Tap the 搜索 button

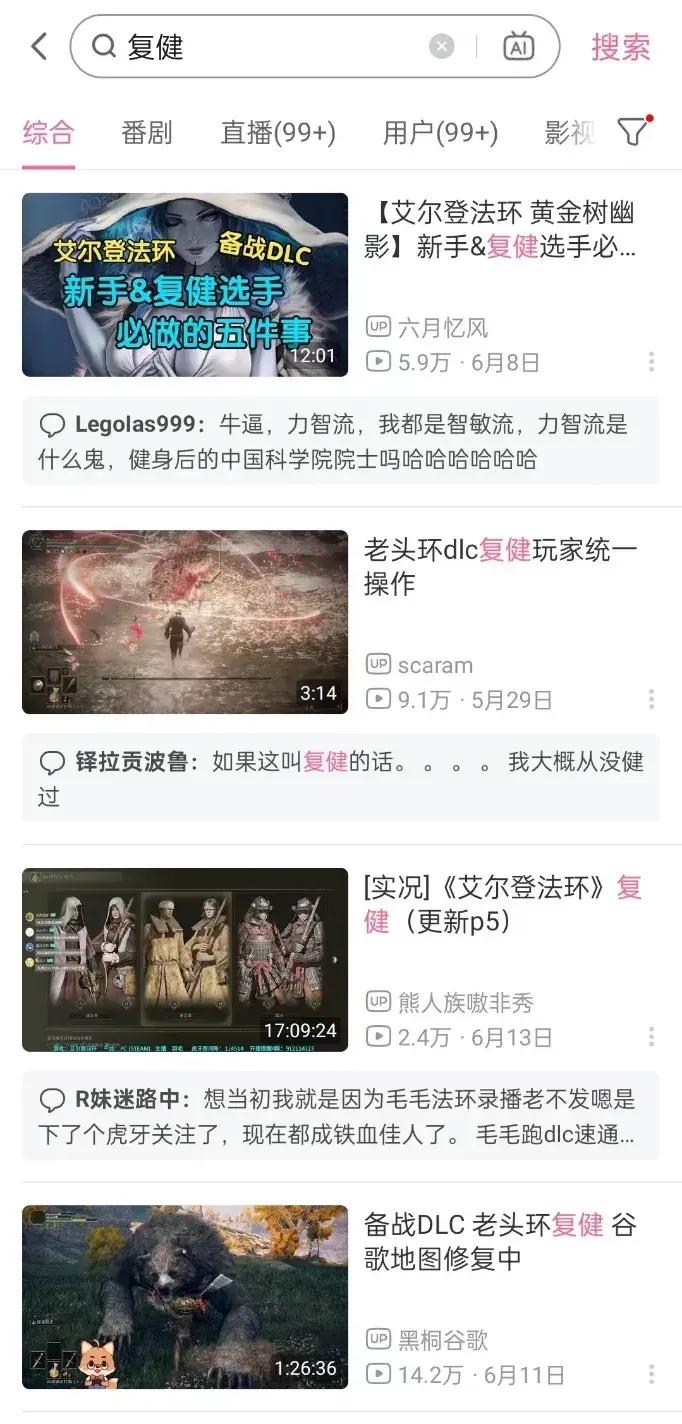[x=620, y=47]
